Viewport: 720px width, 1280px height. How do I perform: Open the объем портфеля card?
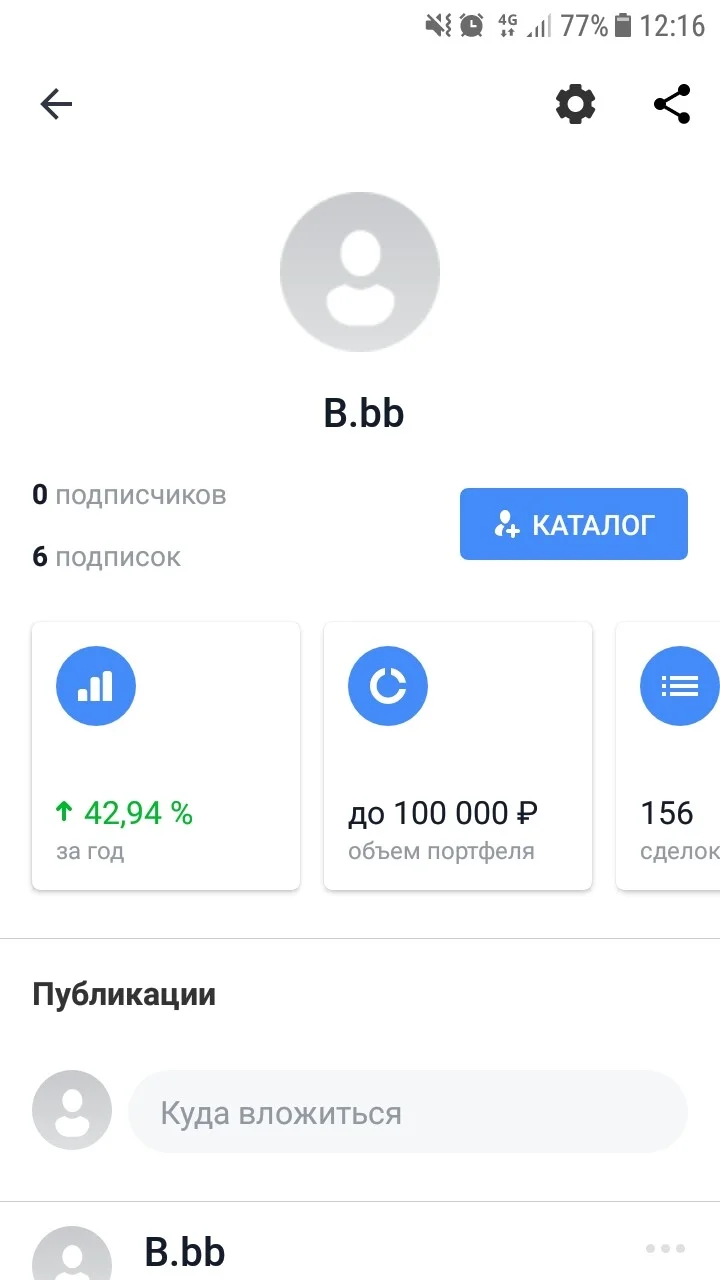tap(458, 756)
